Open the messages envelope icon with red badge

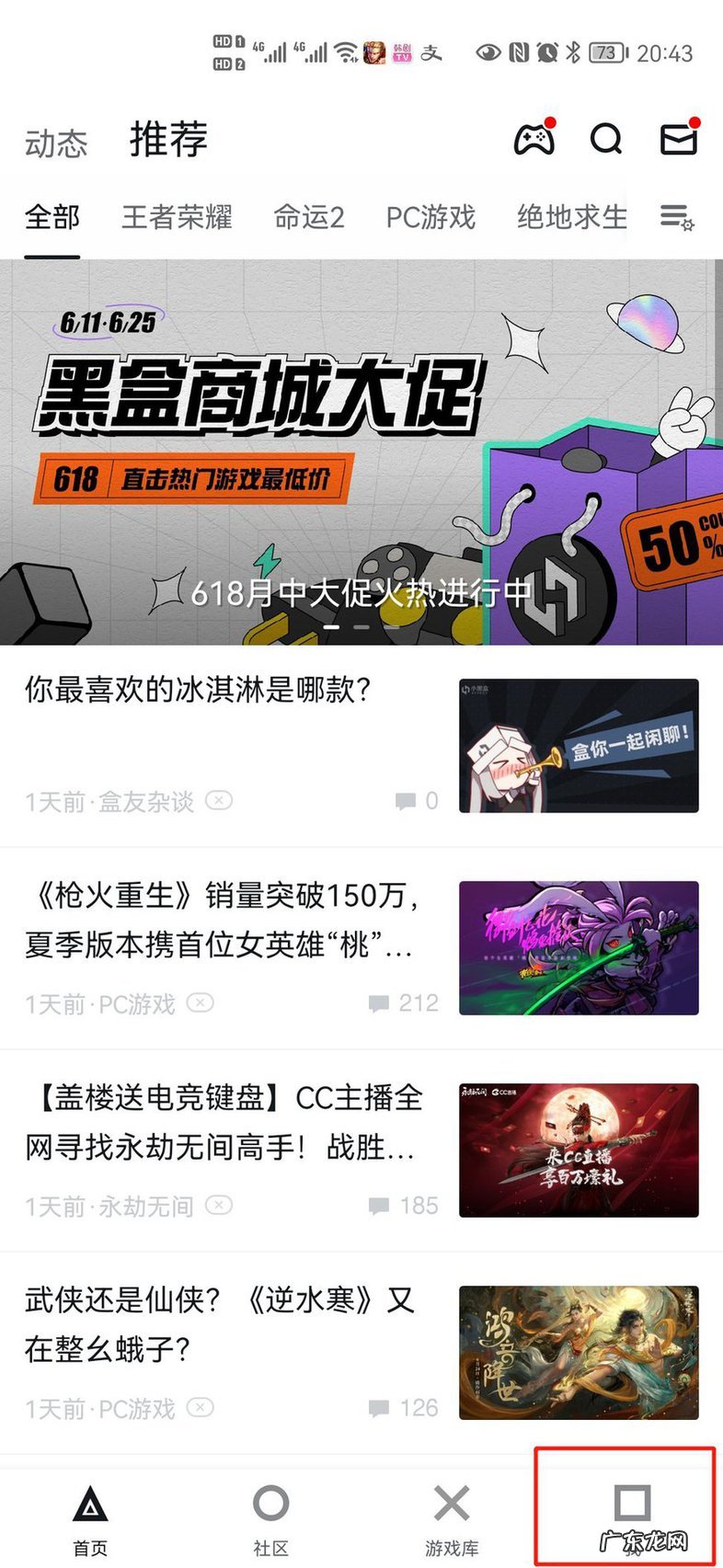coord(678,141)
